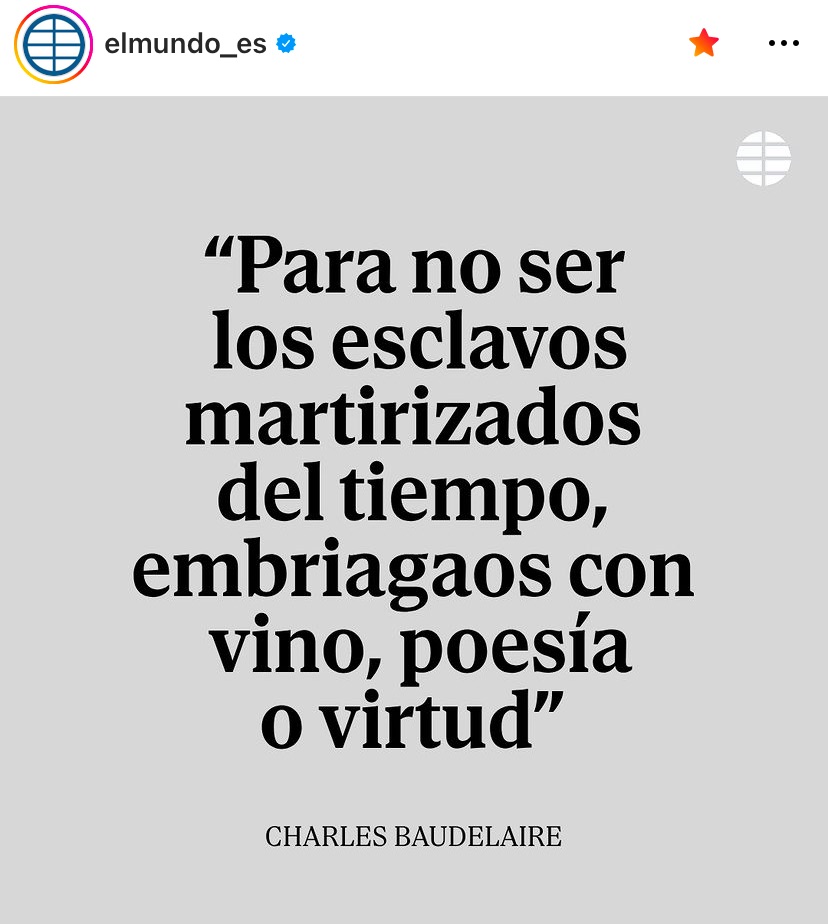This screenshot has width=828, height=924.
Task: Tap the orange star favorites icon
Action: pos(704,43)
